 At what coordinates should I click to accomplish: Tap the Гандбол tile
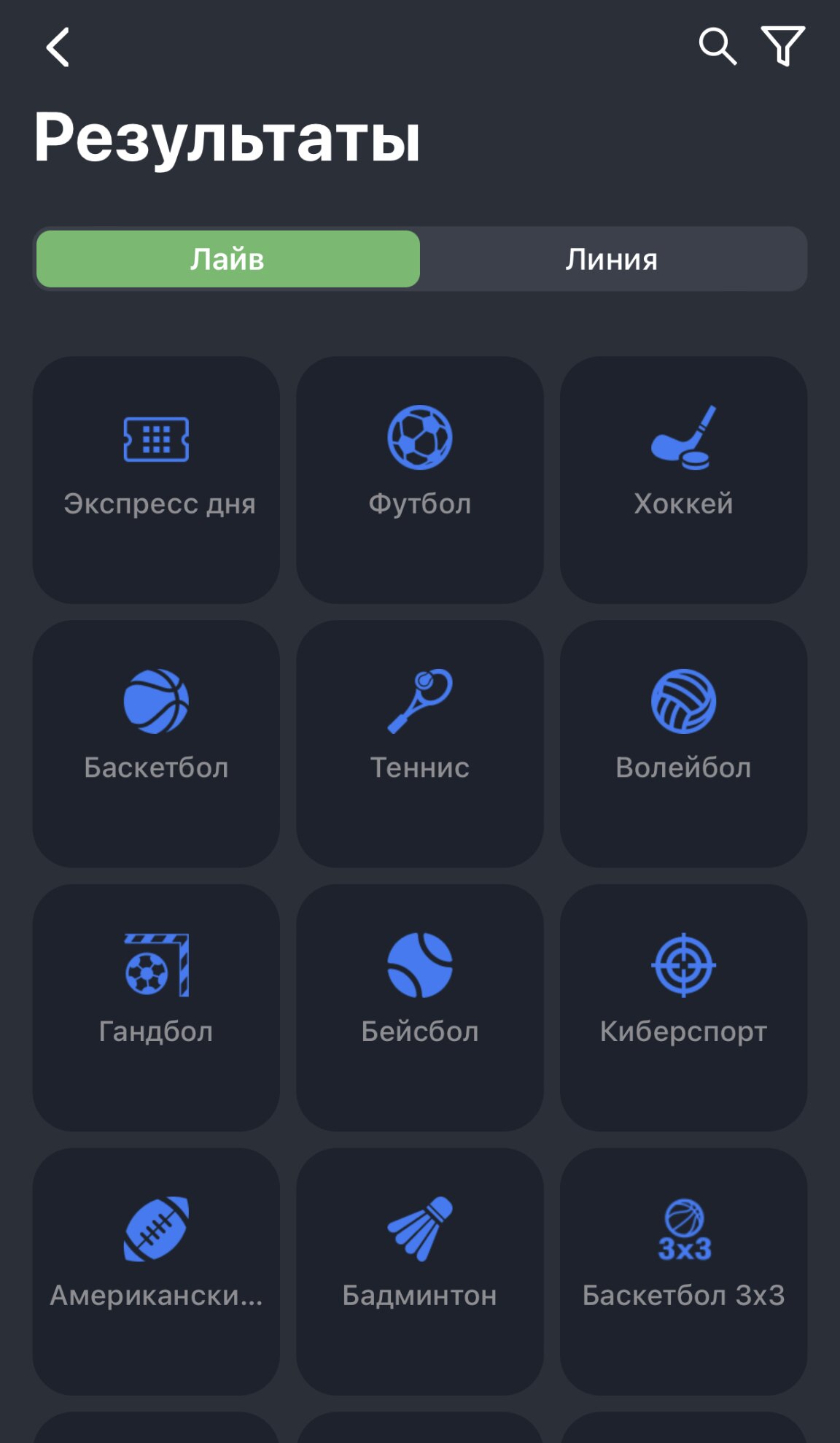pos(157,1007)
